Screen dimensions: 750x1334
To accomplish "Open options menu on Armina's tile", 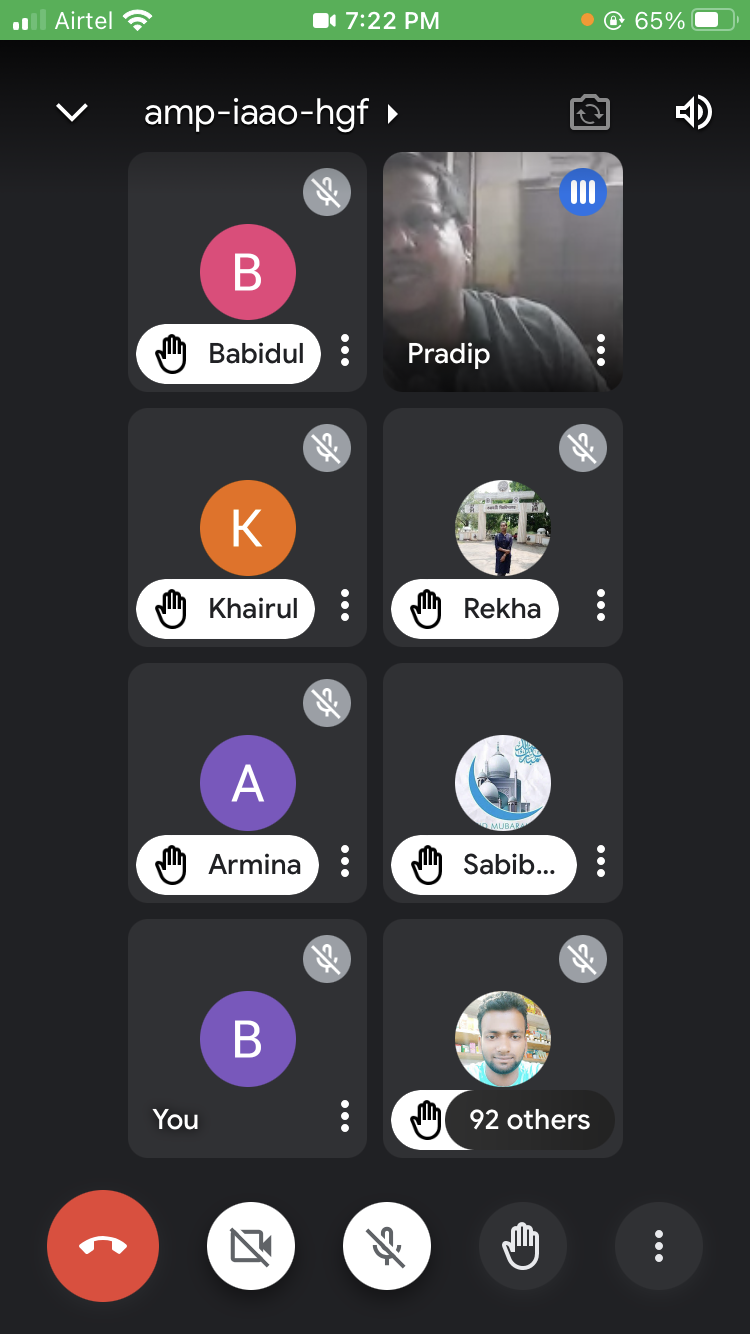I will 345,860.
